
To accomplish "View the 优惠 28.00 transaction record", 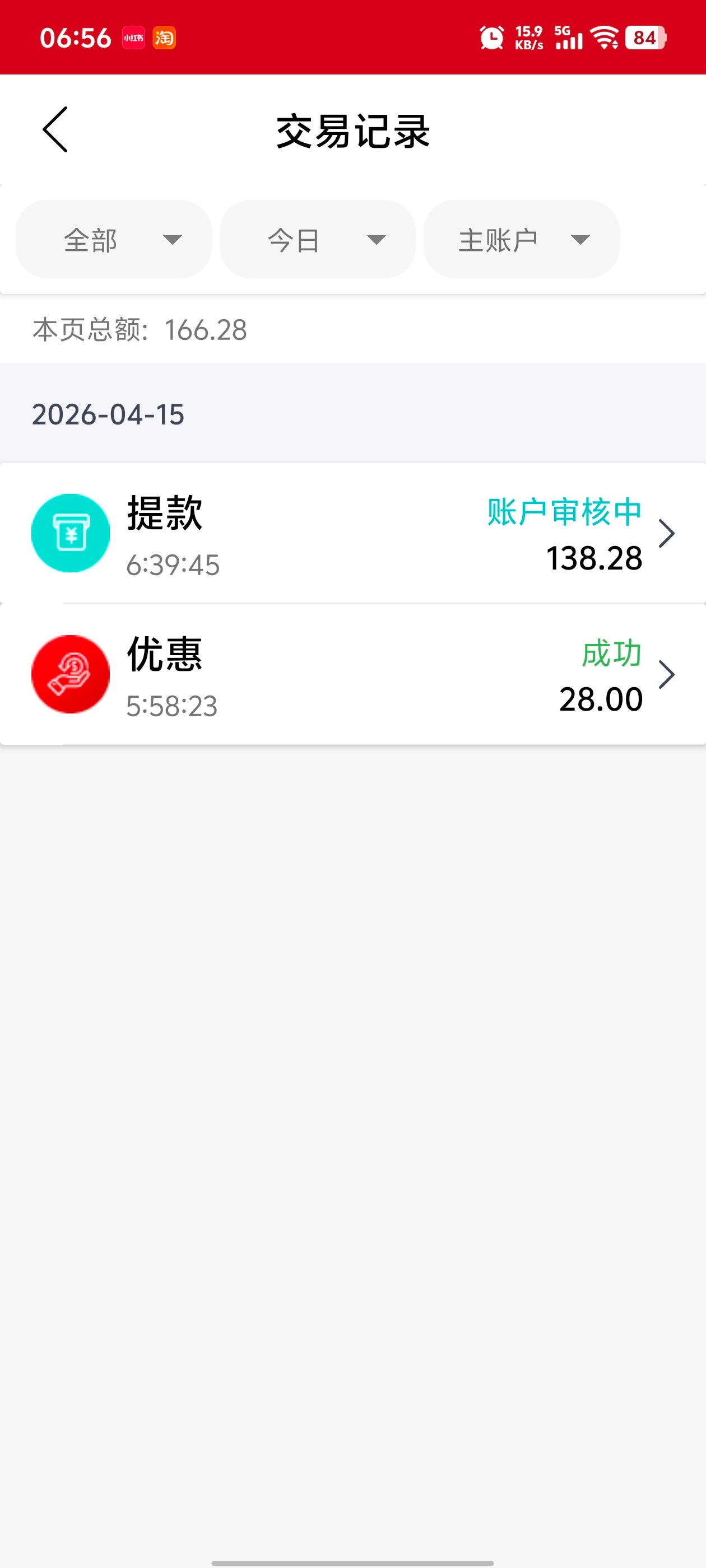I will pyautogui.click(x=354, y=674).
